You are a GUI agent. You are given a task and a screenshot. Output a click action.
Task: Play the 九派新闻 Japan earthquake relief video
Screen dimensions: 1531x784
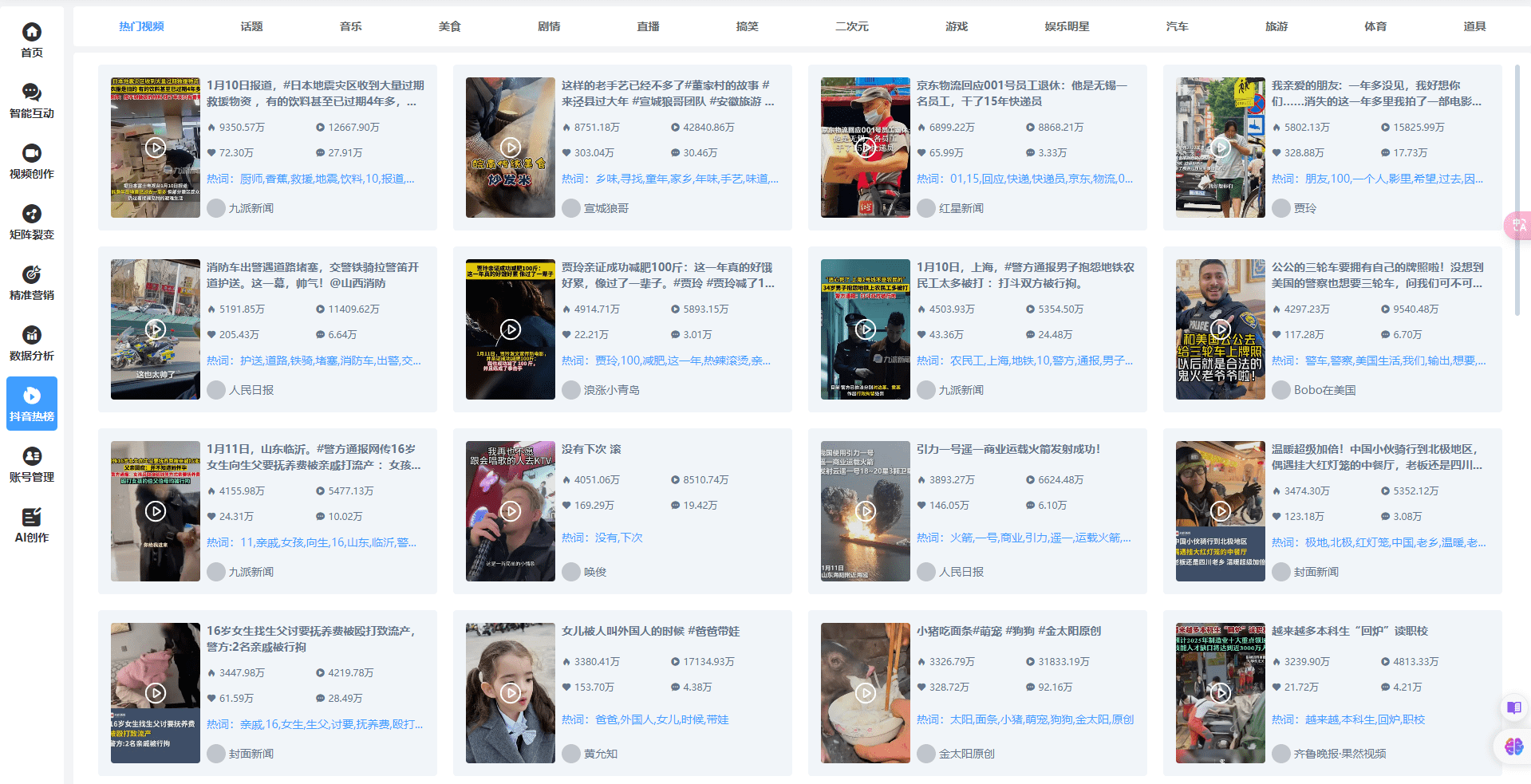click(x=156, y=148)
